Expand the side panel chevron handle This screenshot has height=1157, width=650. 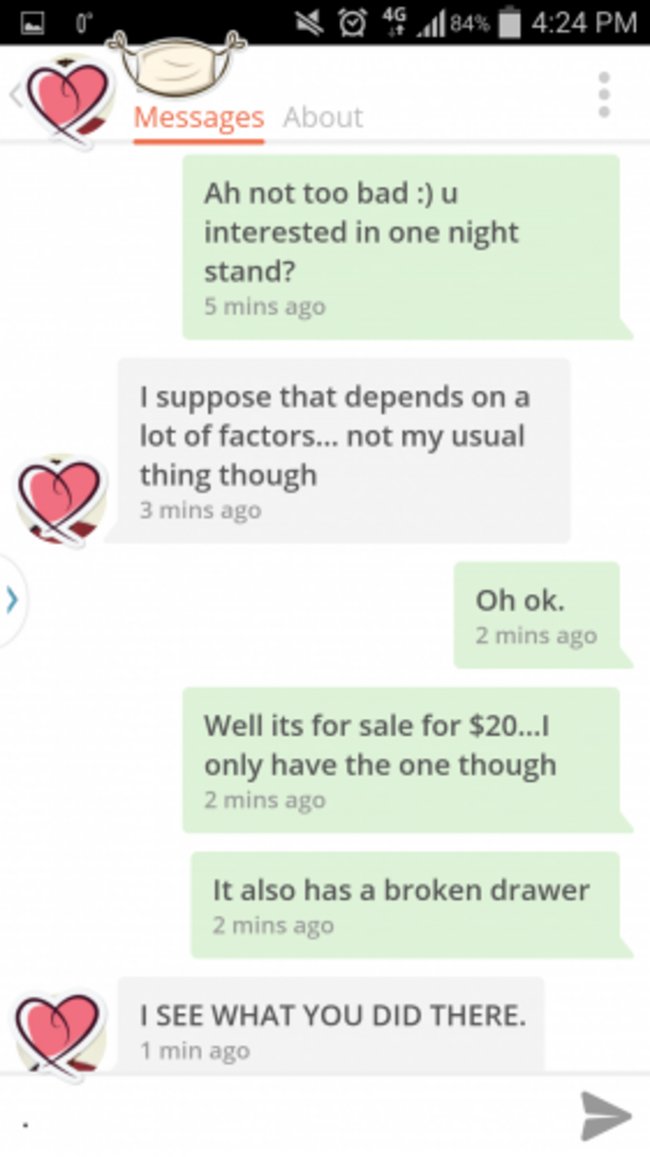point(12,601)
